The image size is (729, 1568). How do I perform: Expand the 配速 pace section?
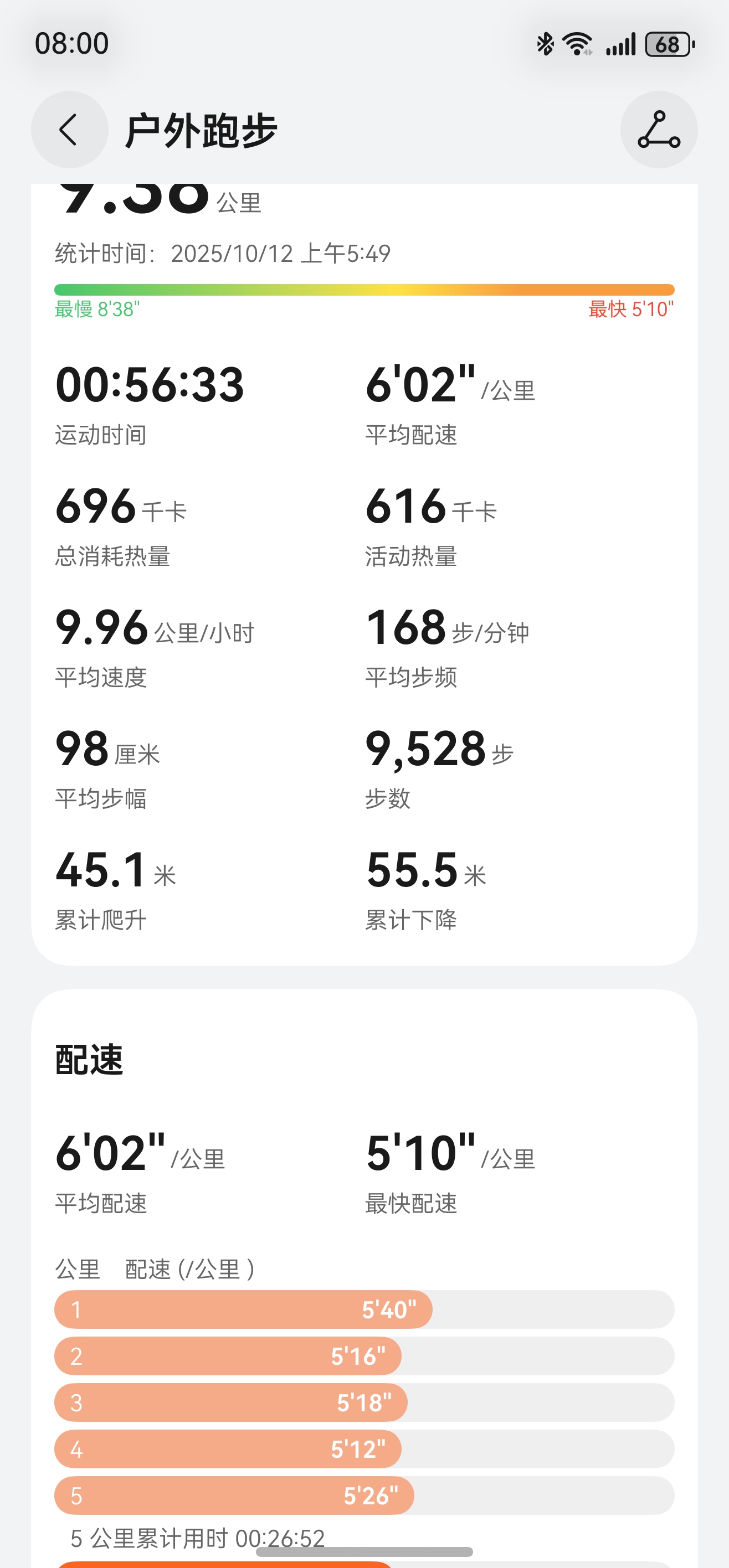[87, 1059]
